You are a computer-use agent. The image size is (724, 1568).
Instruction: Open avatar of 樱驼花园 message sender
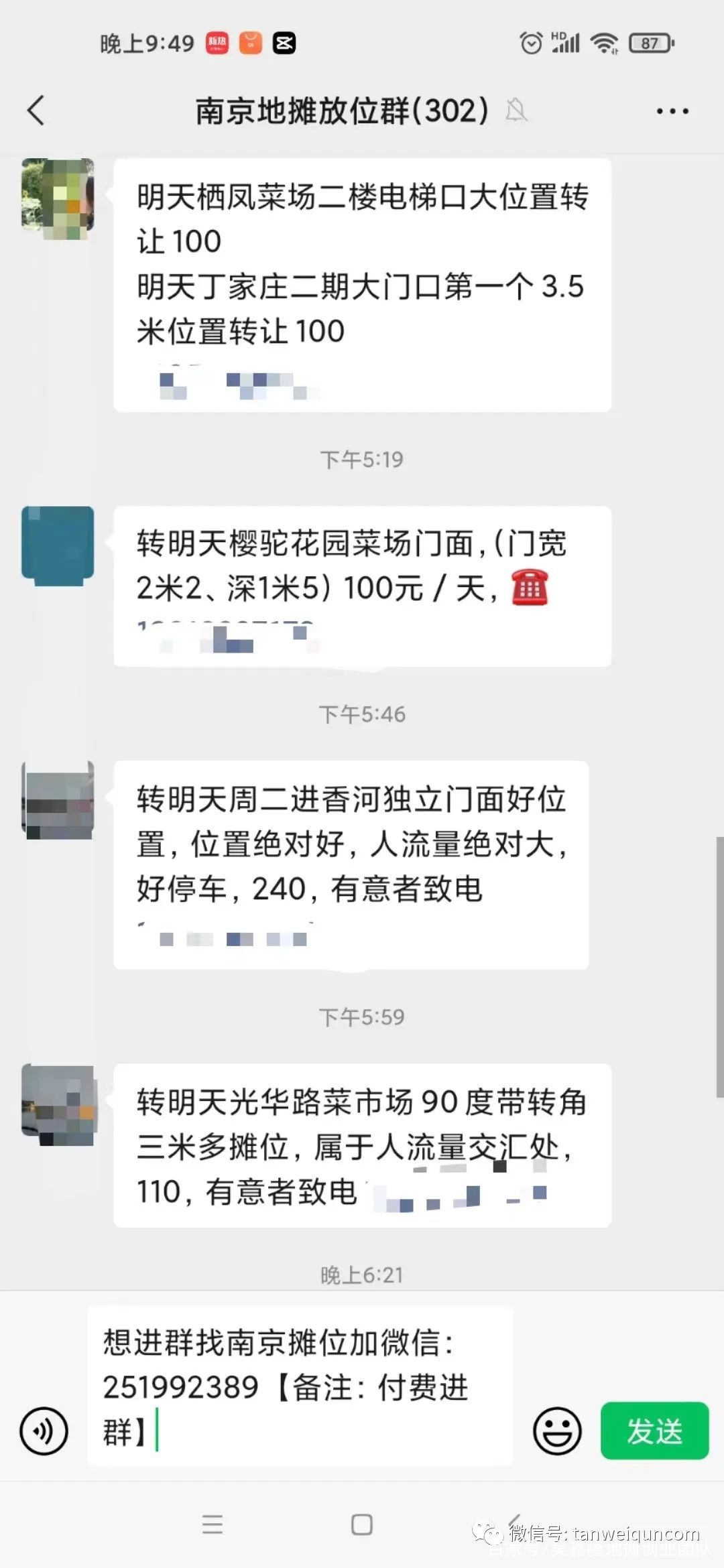tap(58, 545)
